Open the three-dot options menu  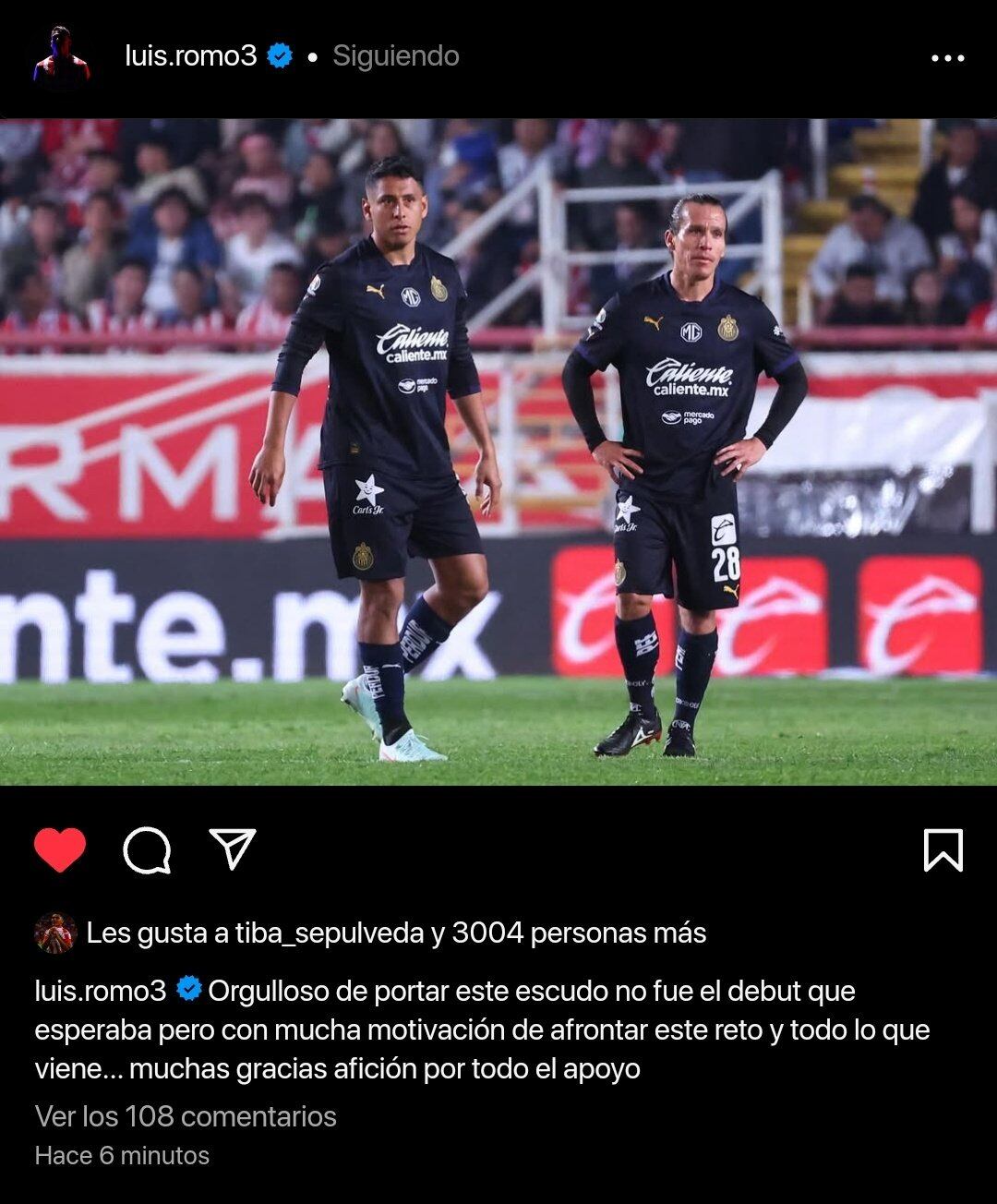coord(947,58)
